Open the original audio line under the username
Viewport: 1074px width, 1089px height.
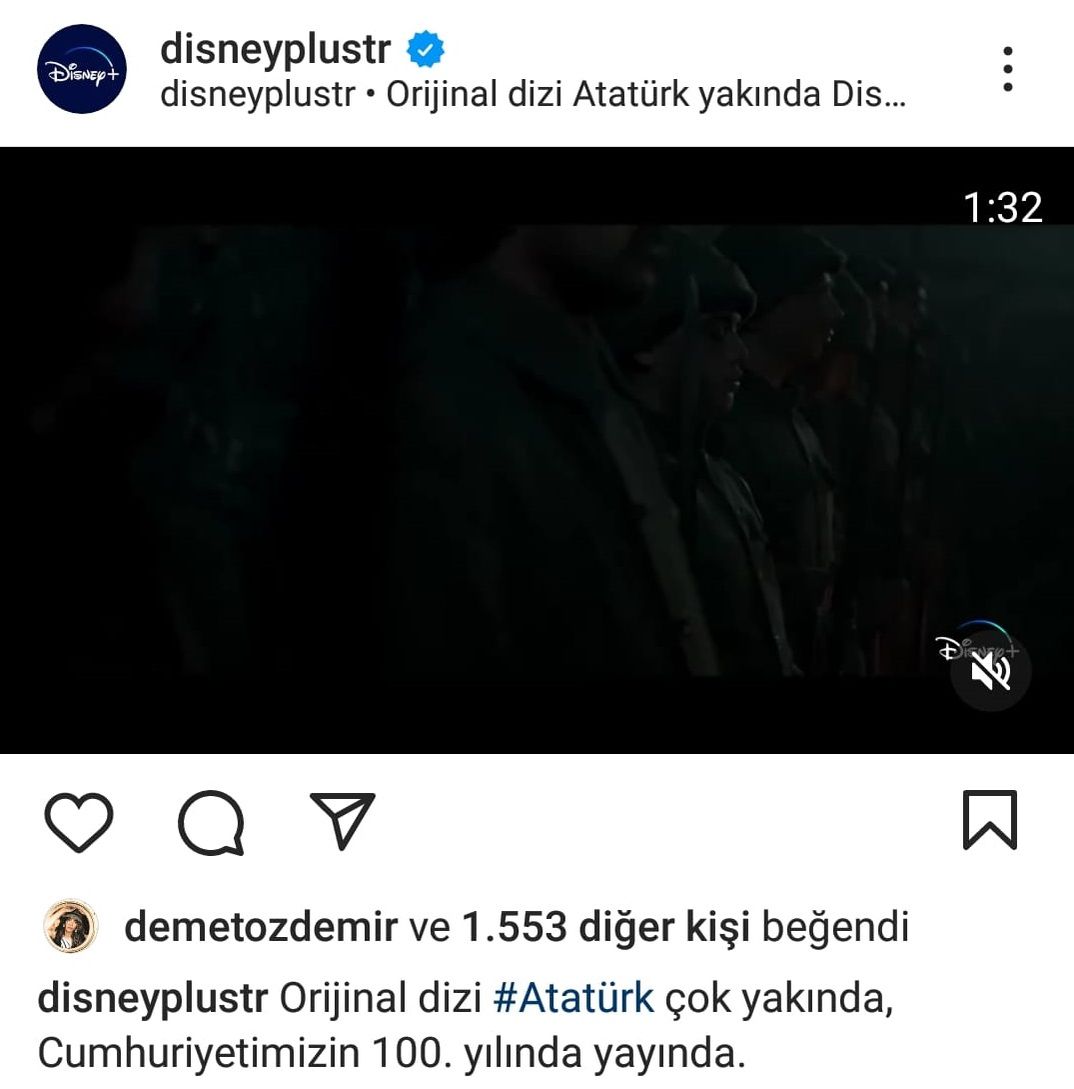(x=534, y=96)
